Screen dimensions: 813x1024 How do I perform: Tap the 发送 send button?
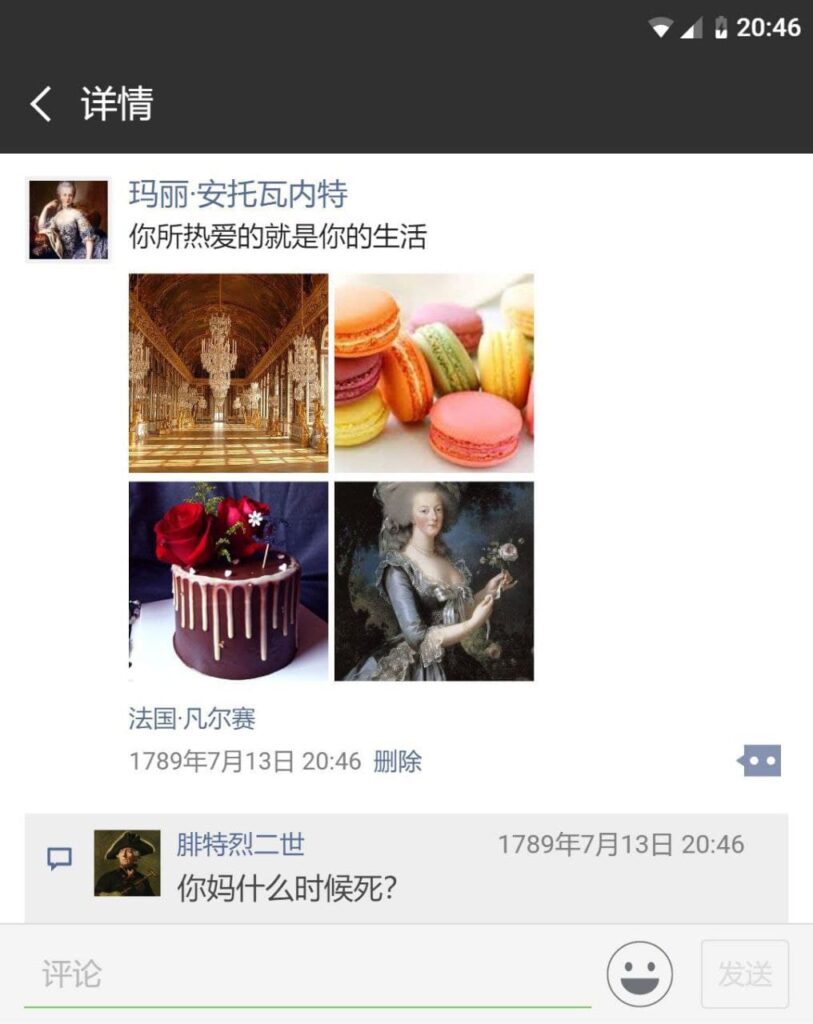click(x=745, y=974)
